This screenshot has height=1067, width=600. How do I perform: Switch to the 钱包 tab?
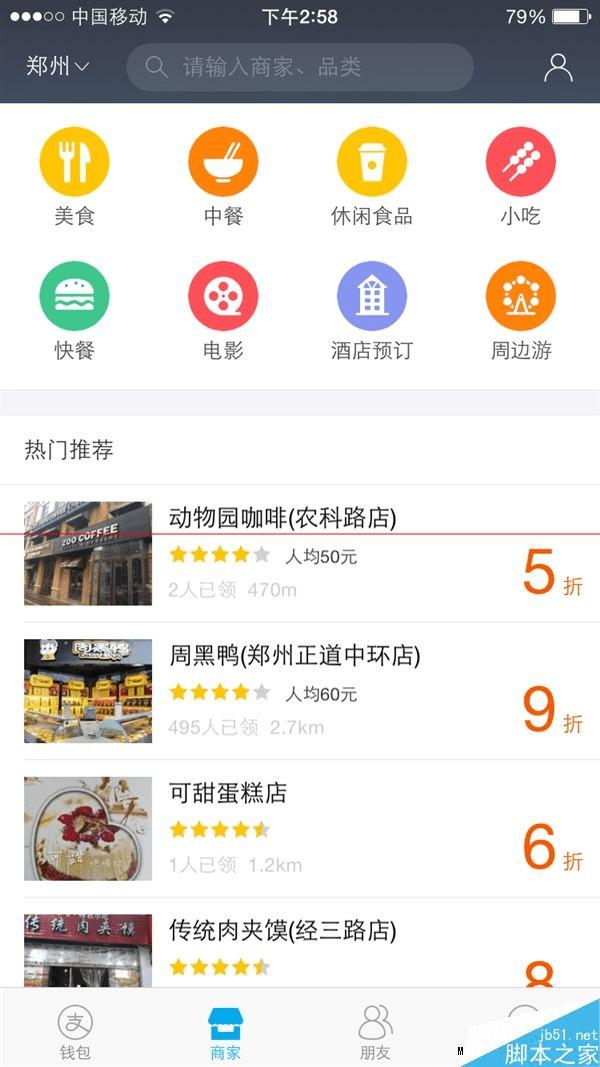75,1030
